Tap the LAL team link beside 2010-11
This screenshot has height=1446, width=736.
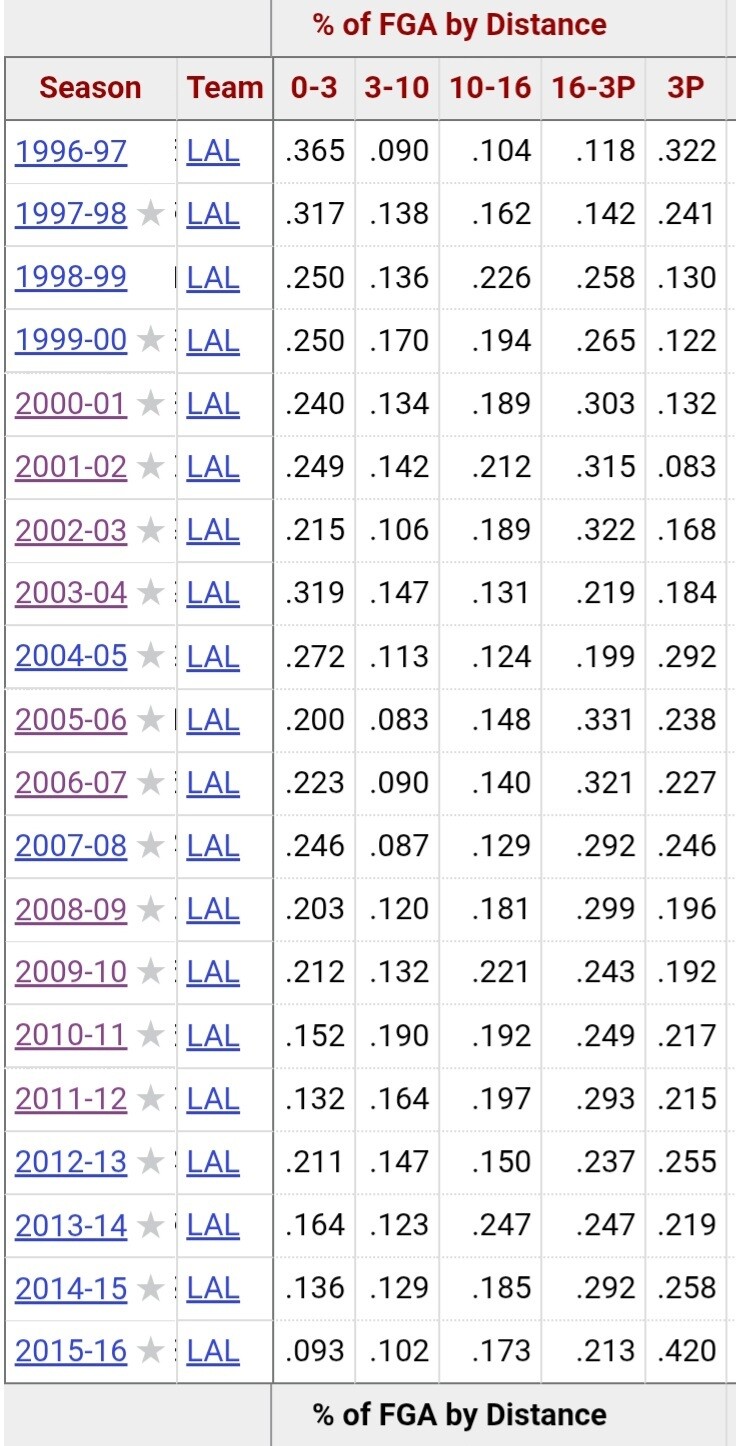213,1036
